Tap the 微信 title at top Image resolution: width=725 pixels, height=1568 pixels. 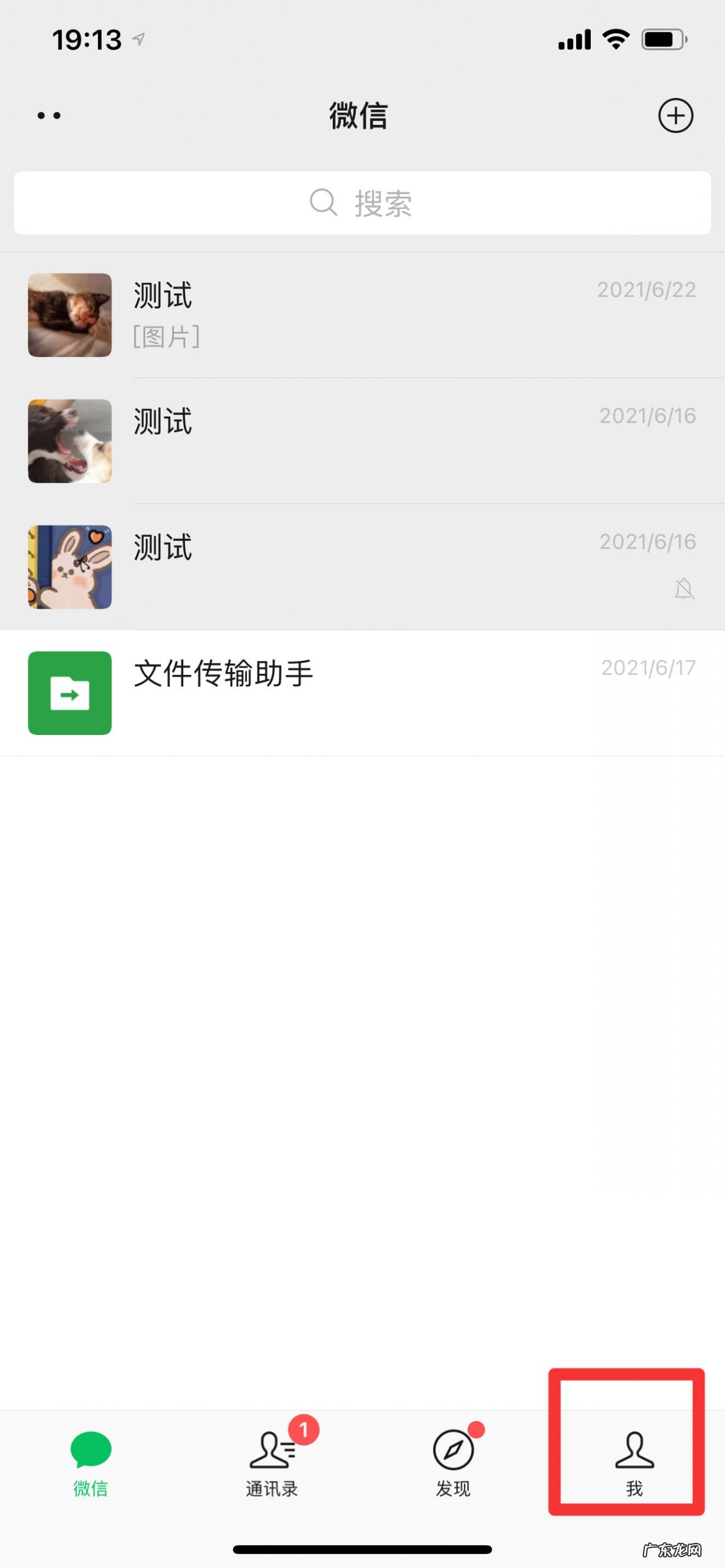tap(357, 116)
